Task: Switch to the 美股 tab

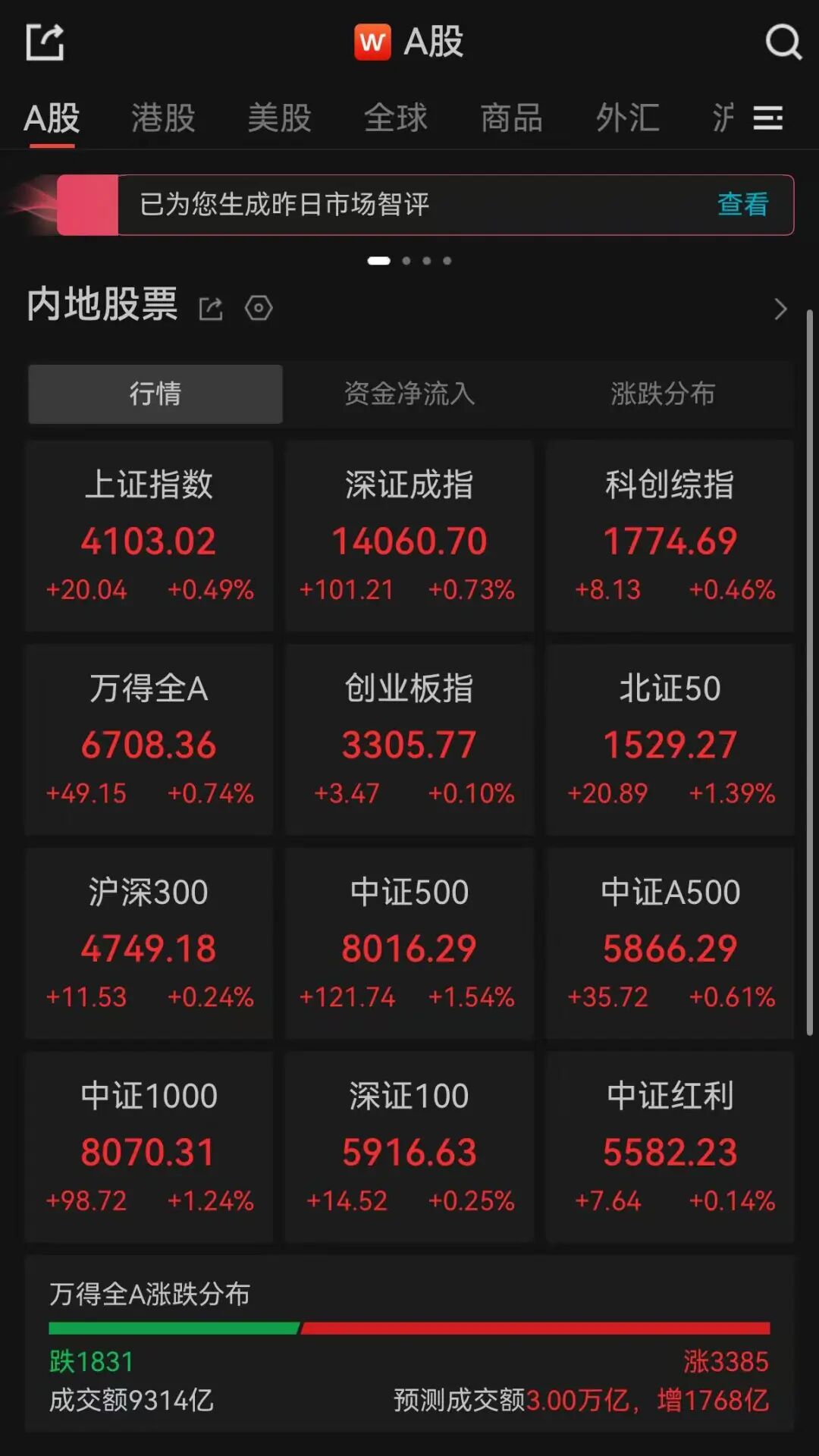Action: click(x=279, y=118)
